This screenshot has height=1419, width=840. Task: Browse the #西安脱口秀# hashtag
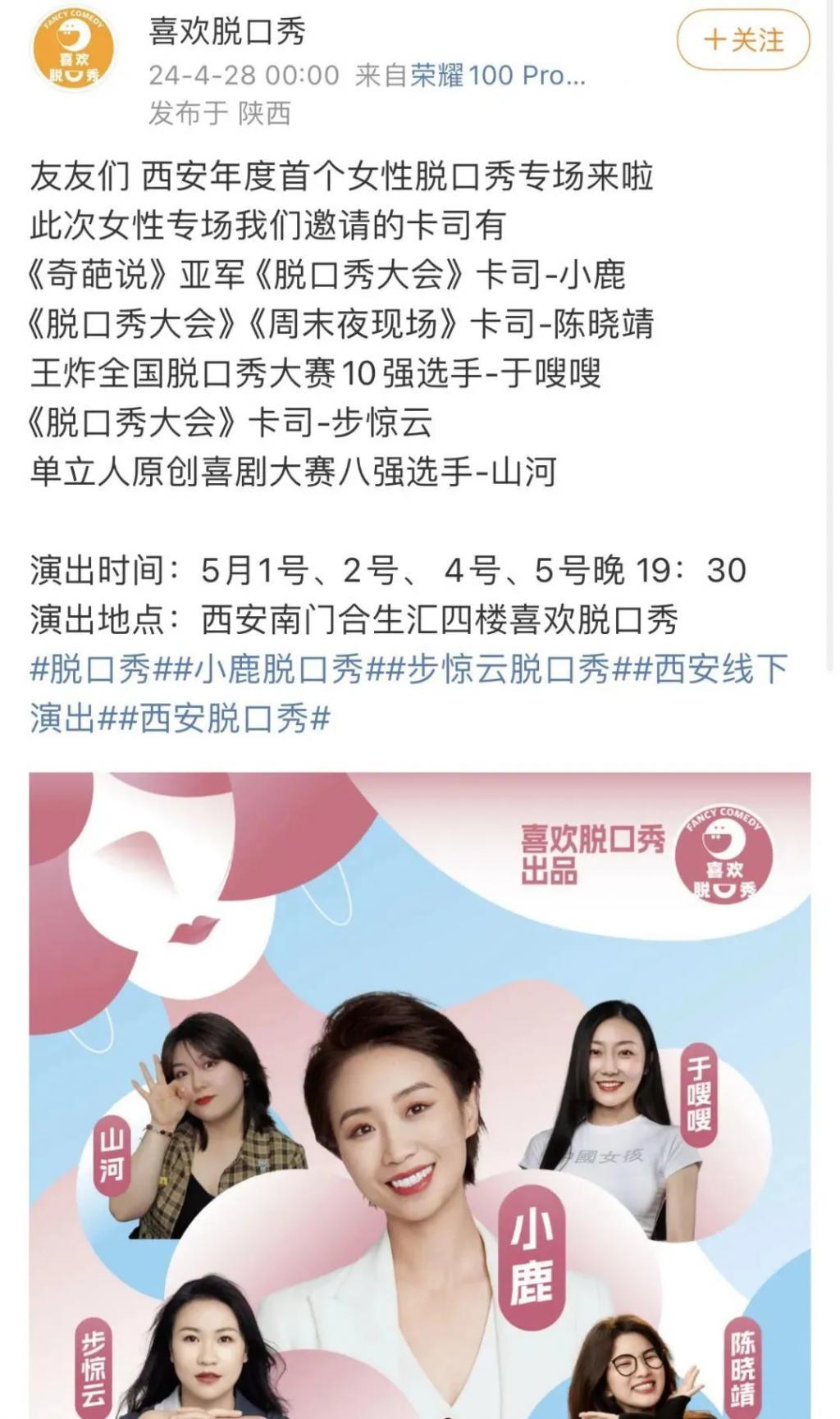(224, 719)
